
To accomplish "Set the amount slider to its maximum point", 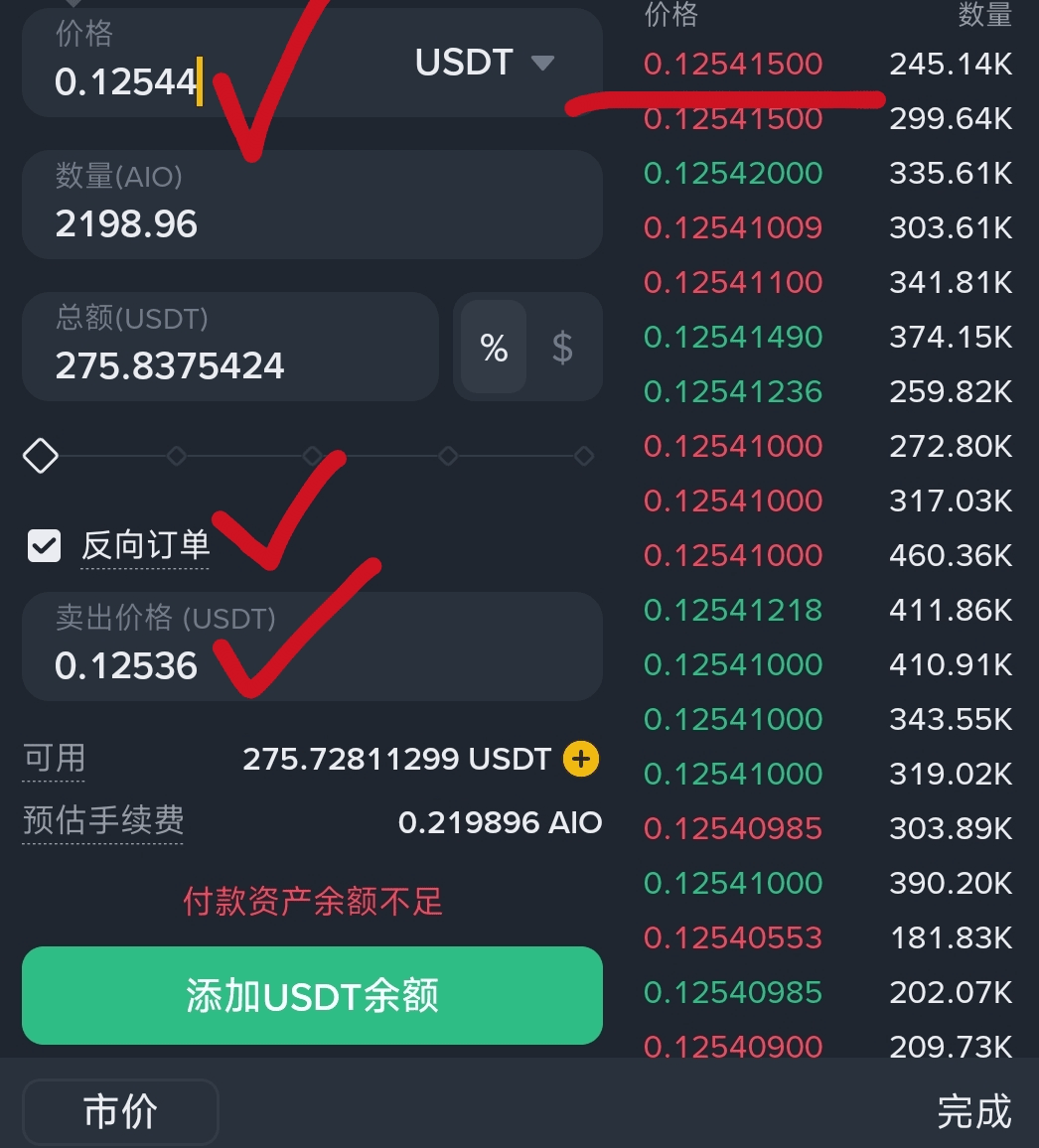I will tap(584, 456).
